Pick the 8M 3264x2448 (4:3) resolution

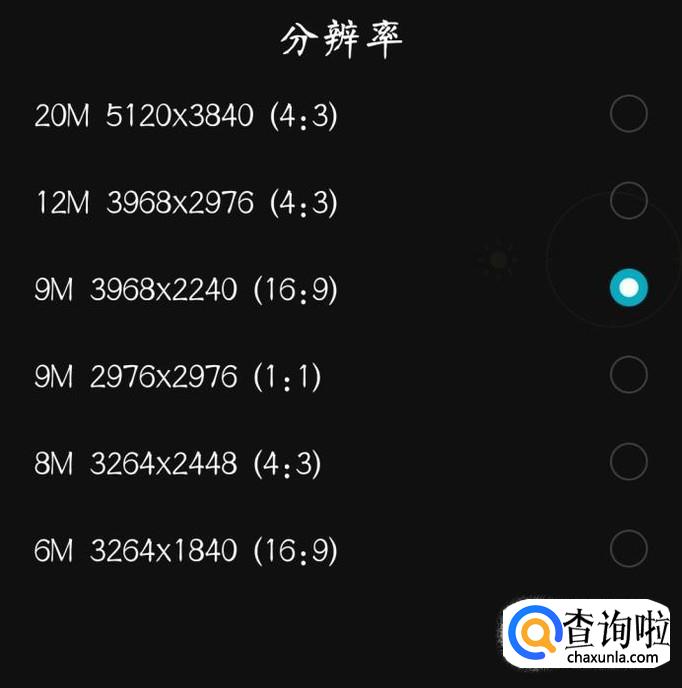pyautogui.click(x=628, y=463)
